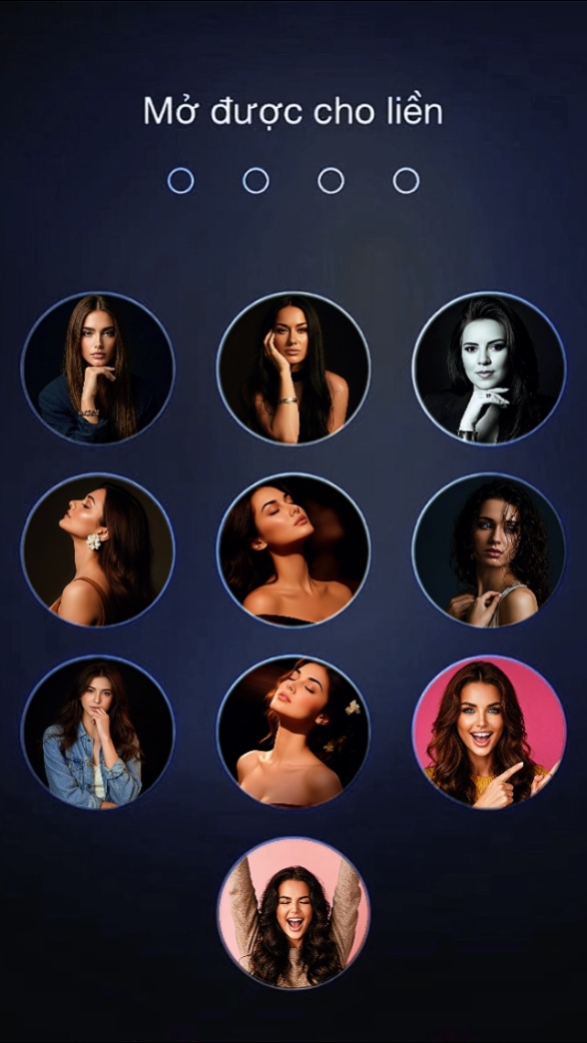Tap the key with the denim jacket photo
The width and height of the screenshot is (587, 1043).
click(98, 732)
